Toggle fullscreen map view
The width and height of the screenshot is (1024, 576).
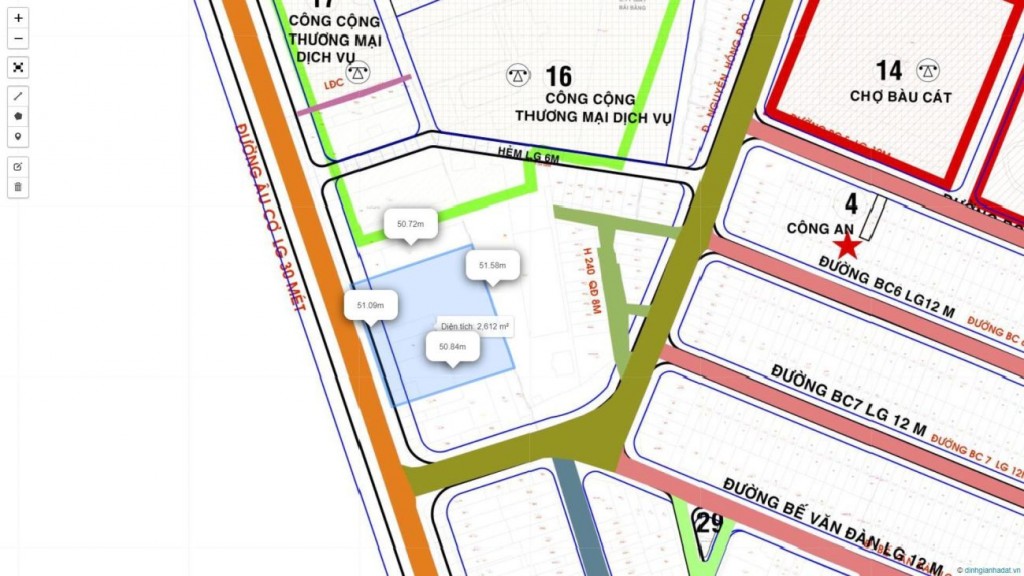(x=18, y=67)
